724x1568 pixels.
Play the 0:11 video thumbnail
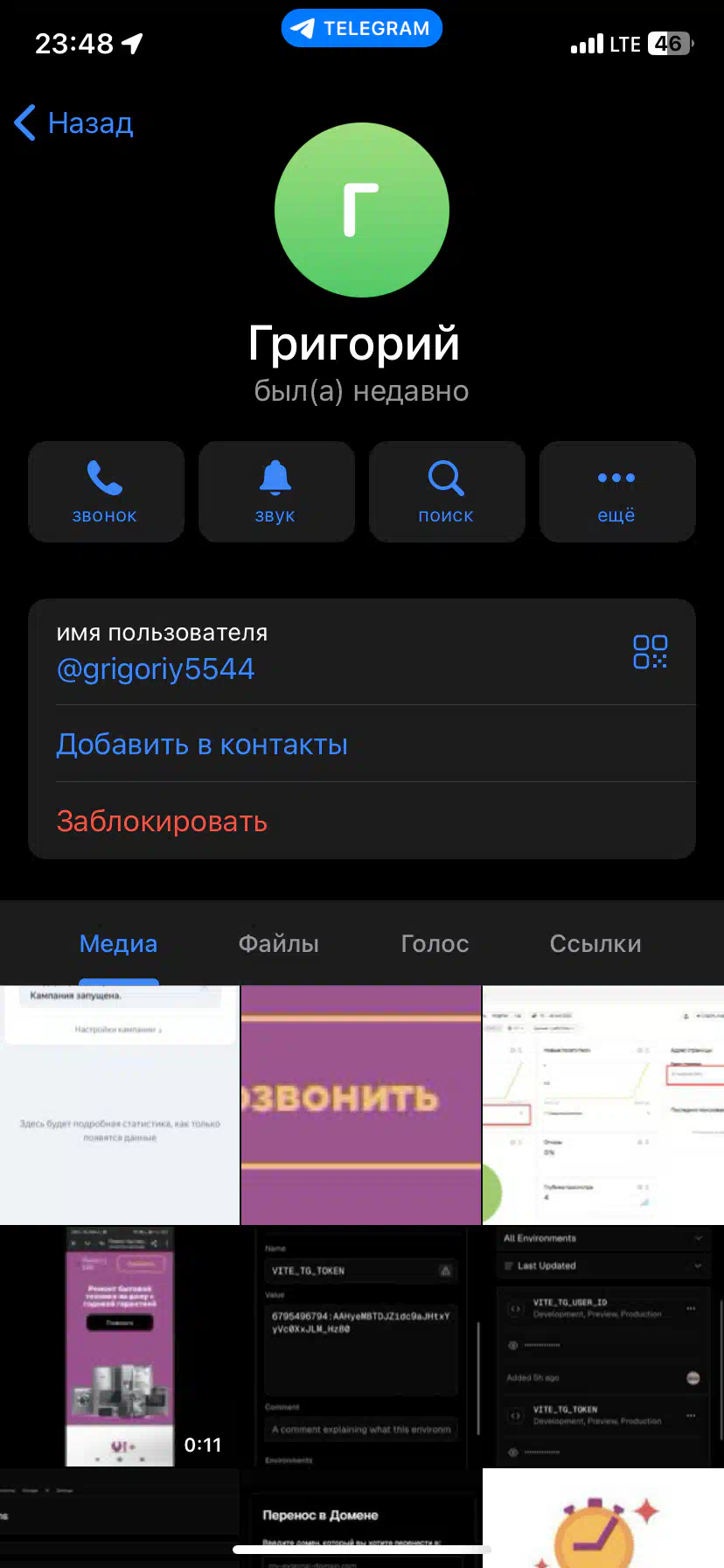point(120,1346)
